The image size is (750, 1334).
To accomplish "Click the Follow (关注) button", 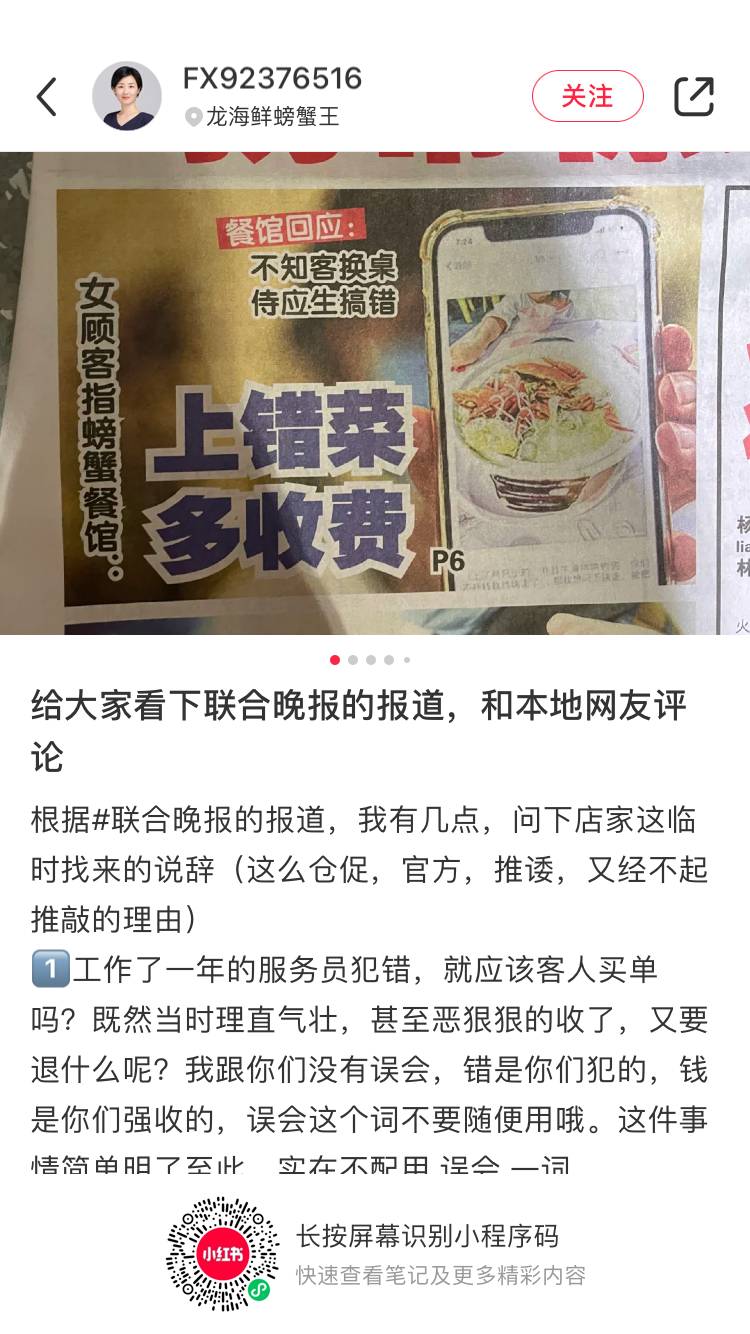I will point(589,94).
